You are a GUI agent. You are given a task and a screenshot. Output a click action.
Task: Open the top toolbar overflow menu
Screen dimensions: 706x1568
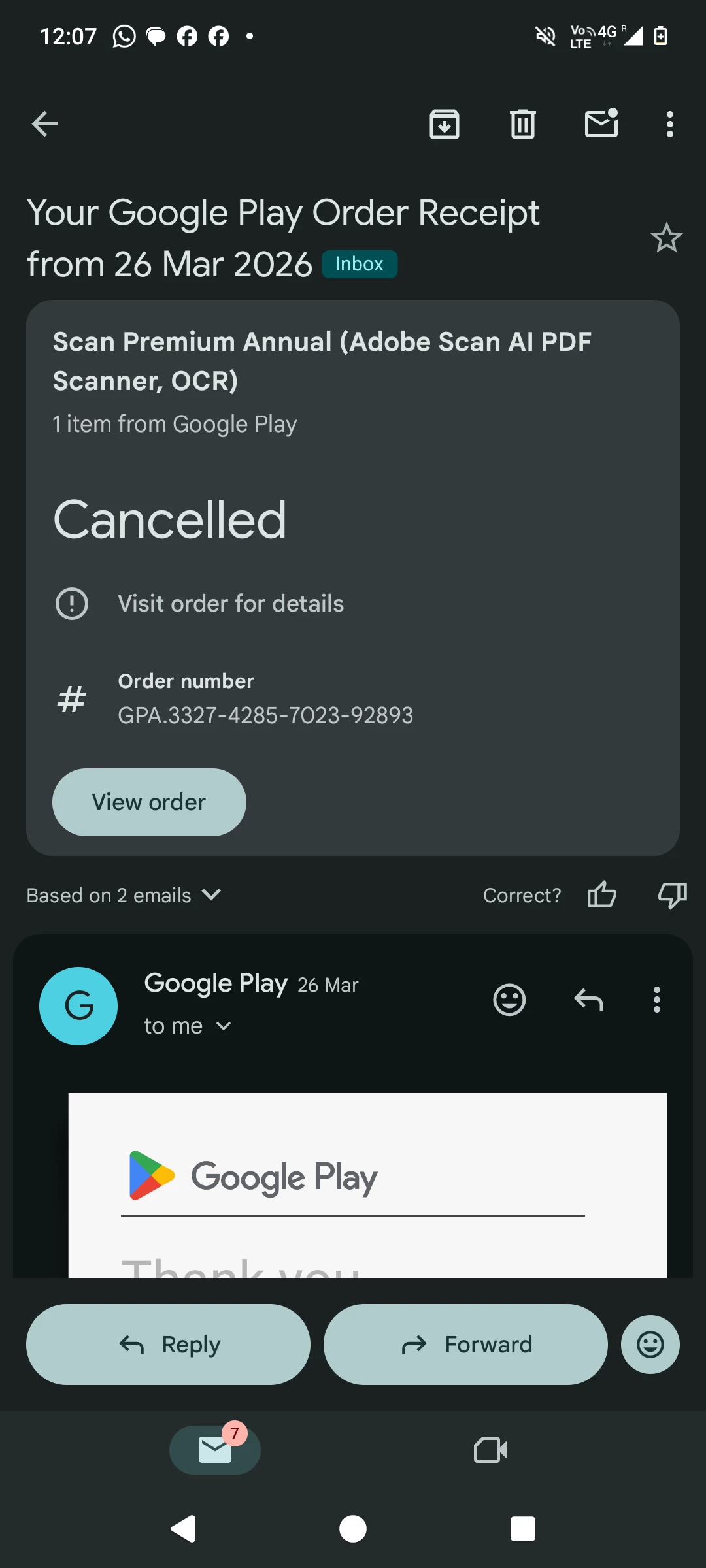[669, 123]
